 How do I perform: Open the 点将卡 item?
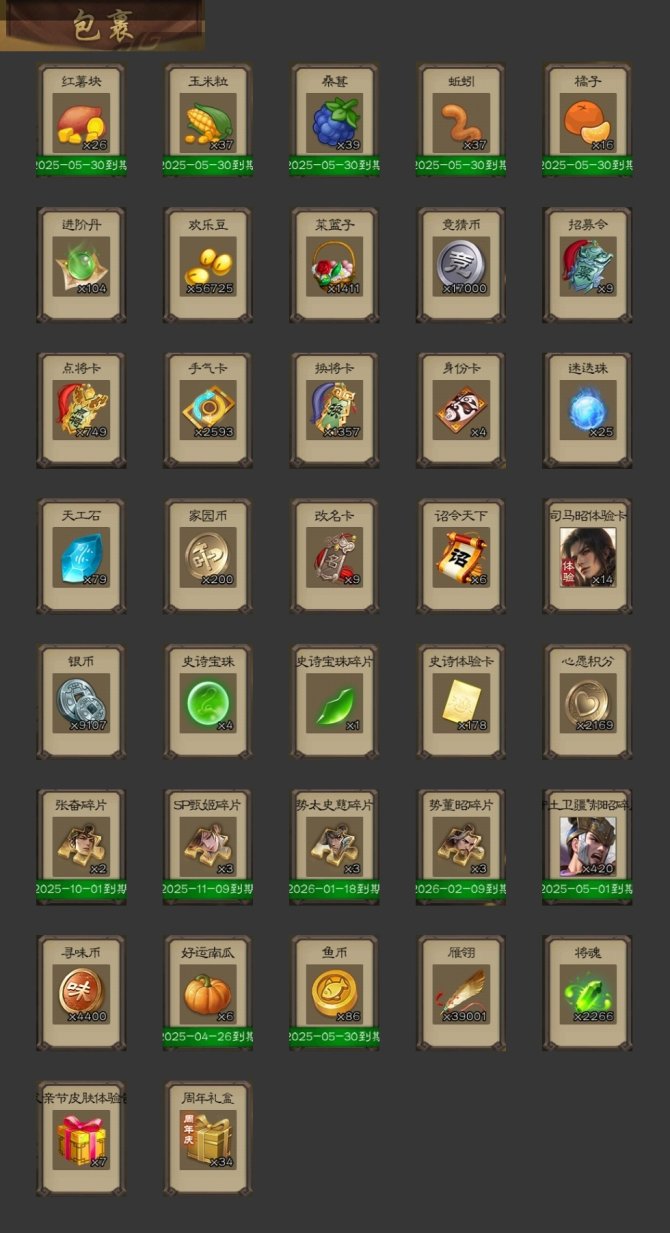click(81, 412)
